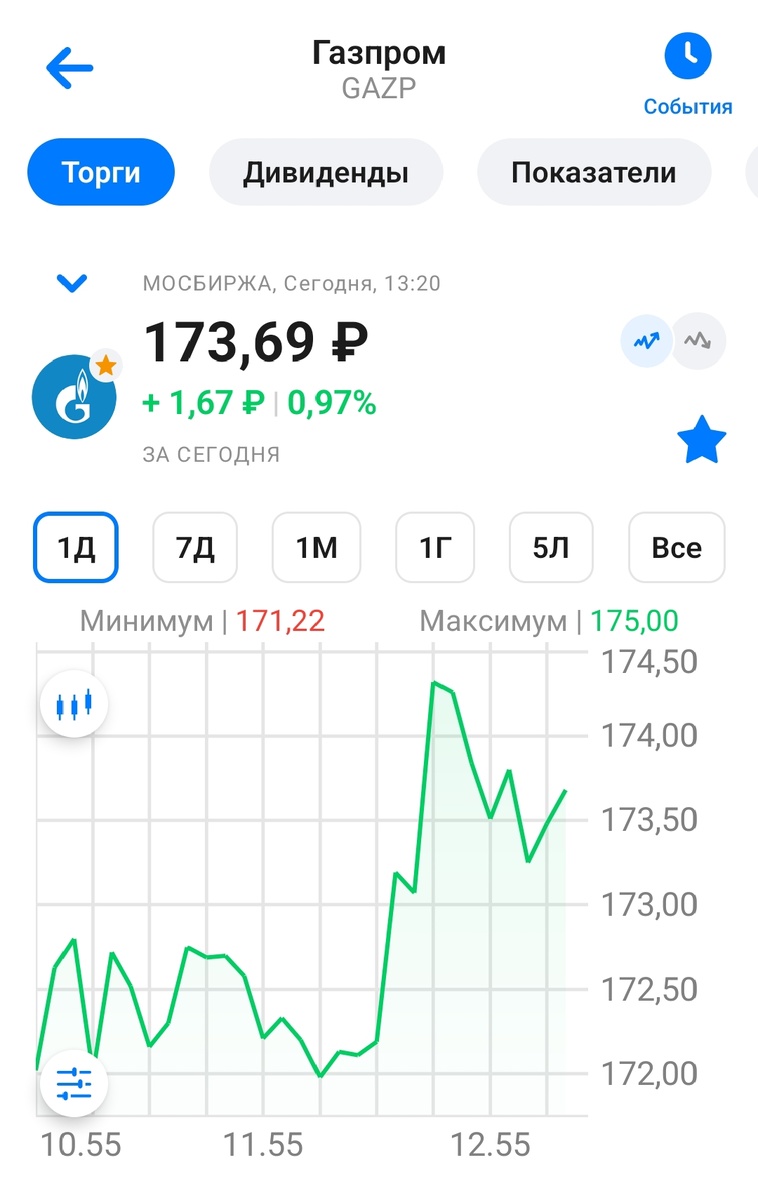758x1200 pixels.
Task: Select the gray jagged-line chart icon
Action: pyautogui.click(x=698, y=341)
